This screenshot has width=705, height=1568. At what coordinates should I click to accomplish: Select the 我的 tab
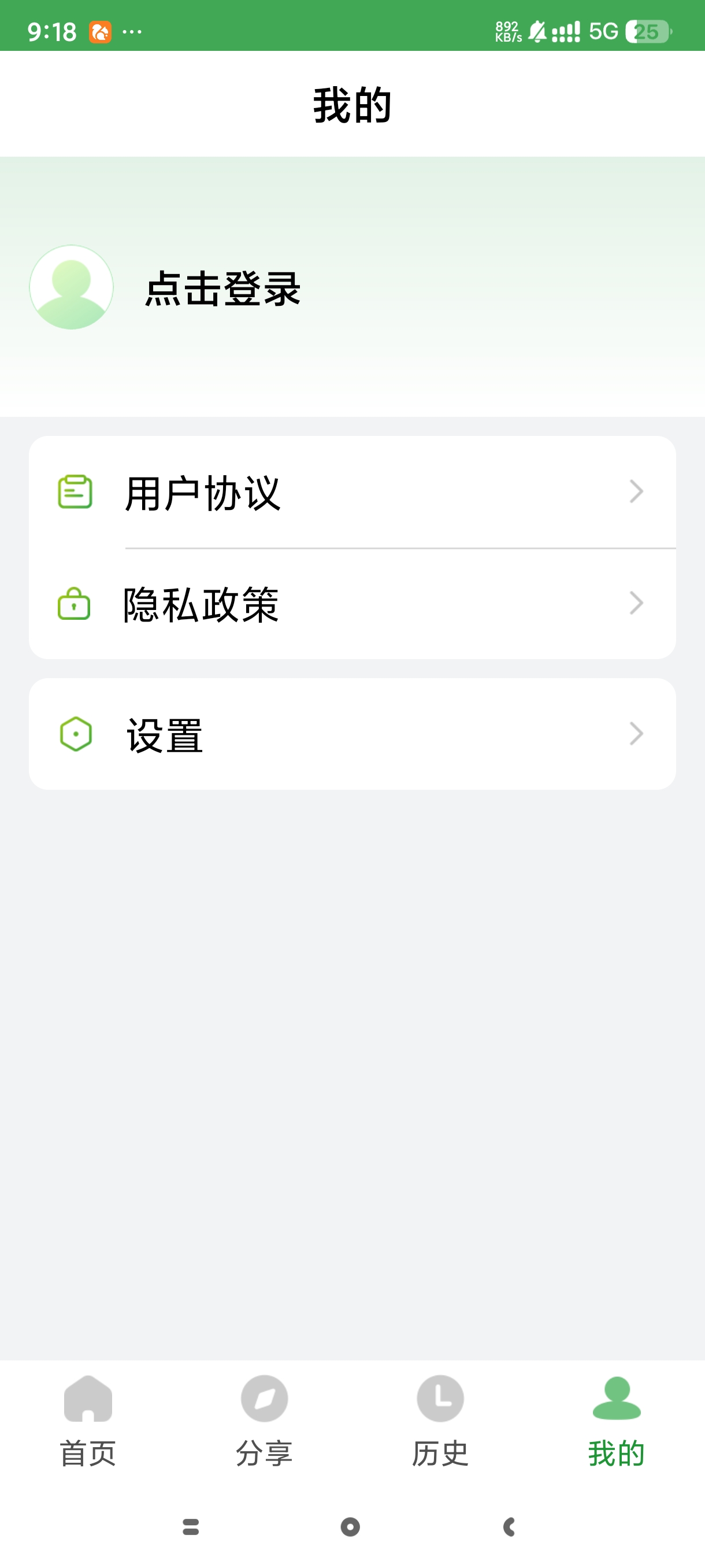pos(616,1419)
